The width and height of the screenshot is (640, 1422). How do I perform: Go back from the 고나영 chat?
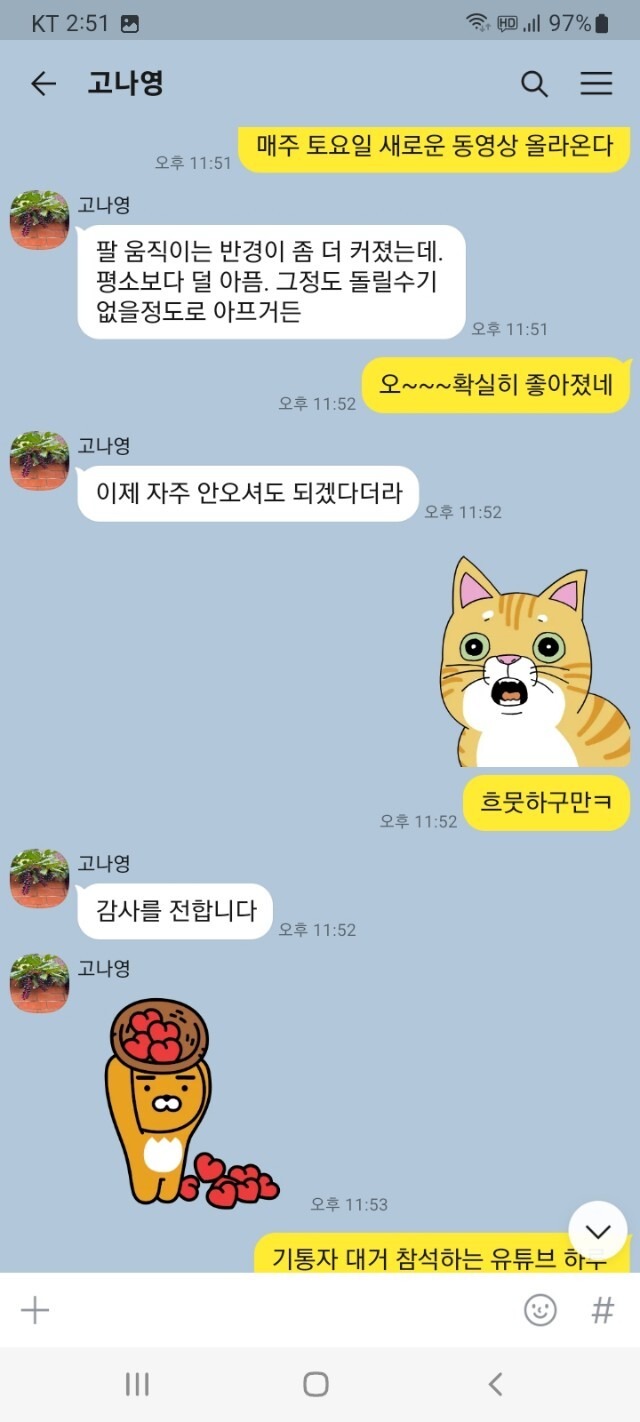[x=43, y=84]
